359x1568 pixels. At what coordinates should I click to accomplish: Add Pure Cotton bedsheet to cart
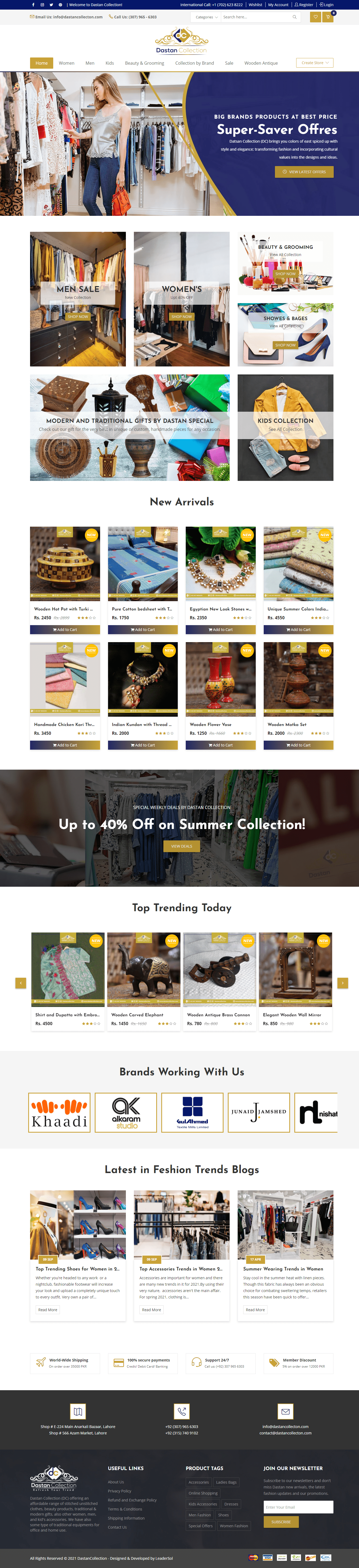[x=142, y=629]
